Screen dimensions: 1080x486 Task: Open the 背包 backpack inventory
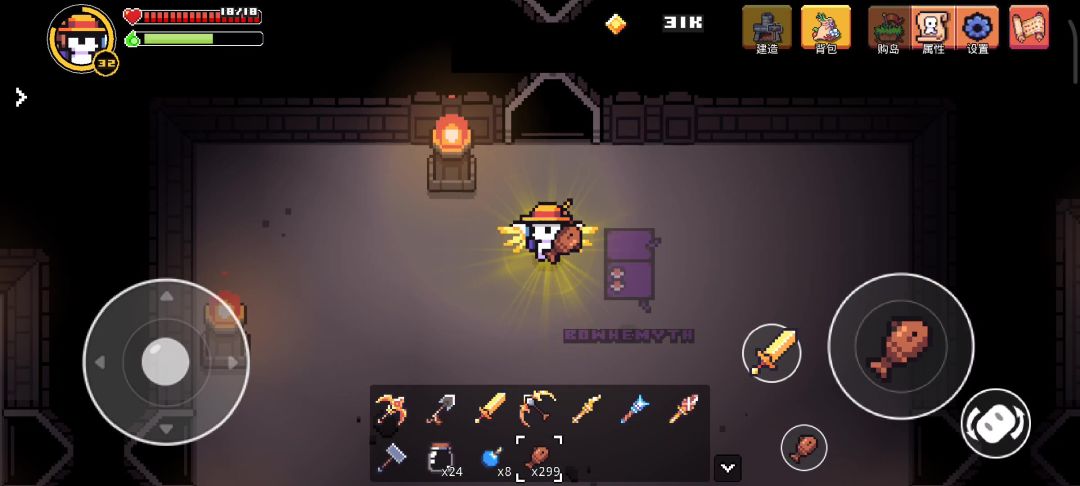(x=826, y=28)
